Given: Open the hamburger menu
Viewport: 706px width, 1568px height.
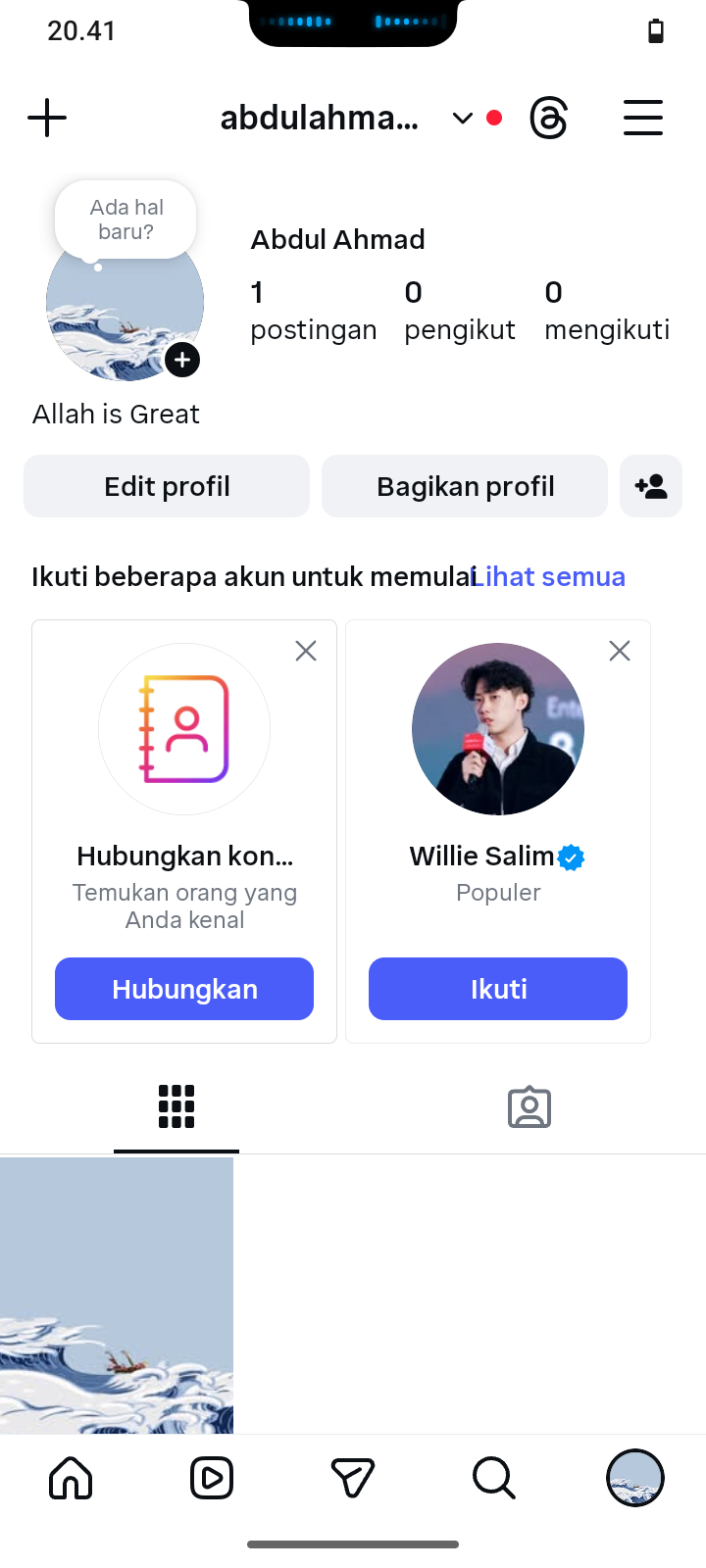Looking at the screenshot, I should (643, 119).
